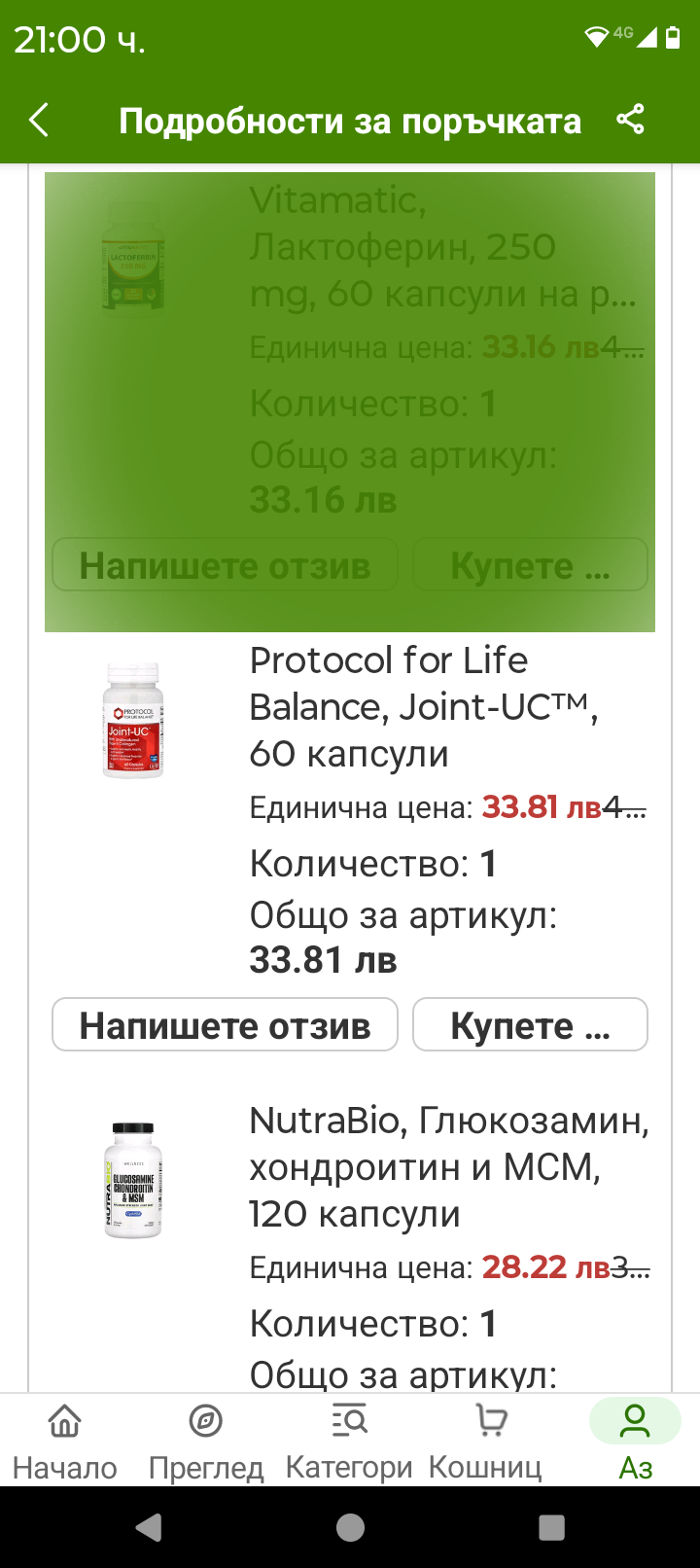Tap the system home button
700x1568 pixels.
pos(350,1527)
